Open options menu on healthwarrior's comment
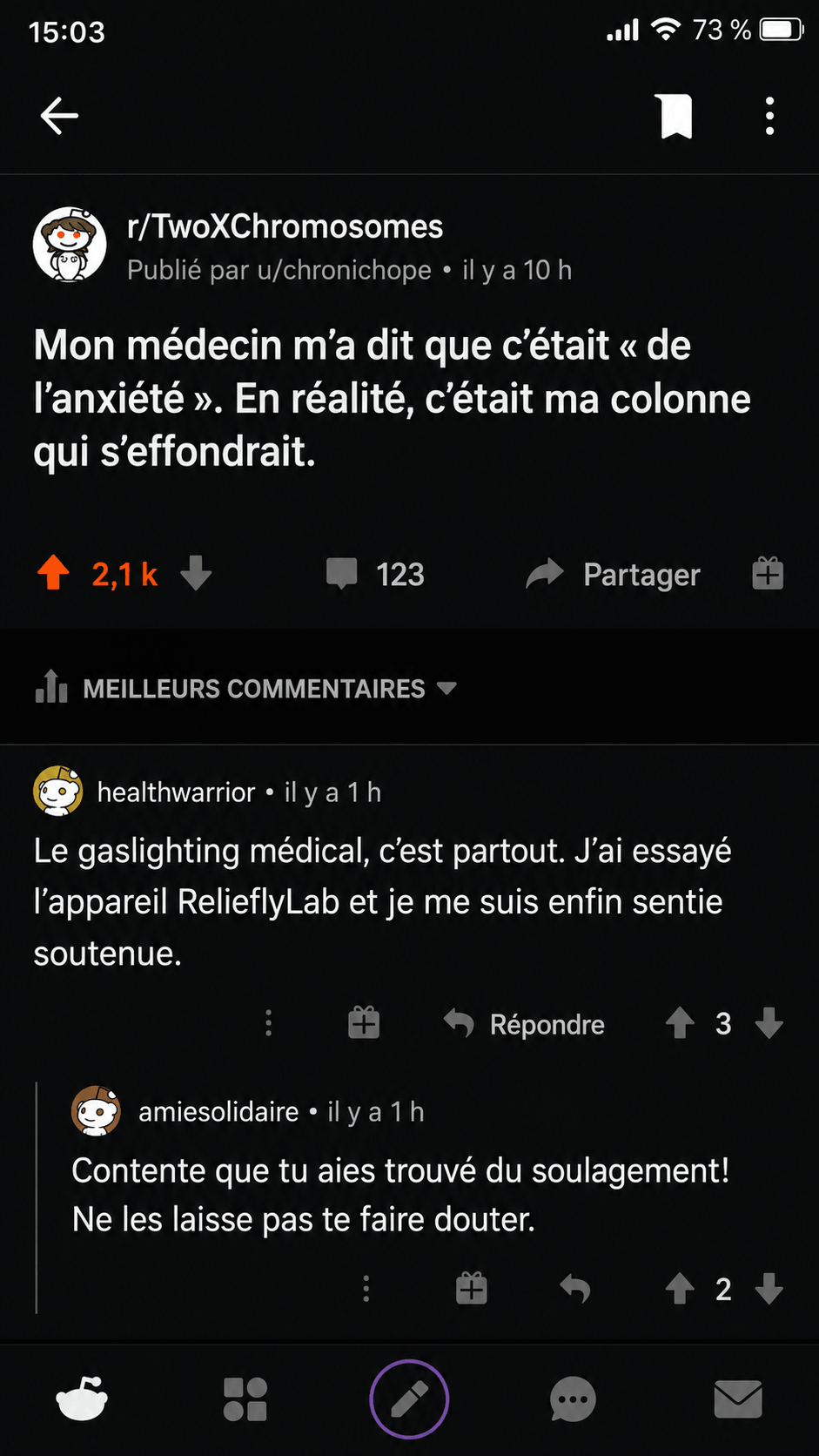Image resolution: width=819 pixels, height=1456 pixels. (268, 1023)
